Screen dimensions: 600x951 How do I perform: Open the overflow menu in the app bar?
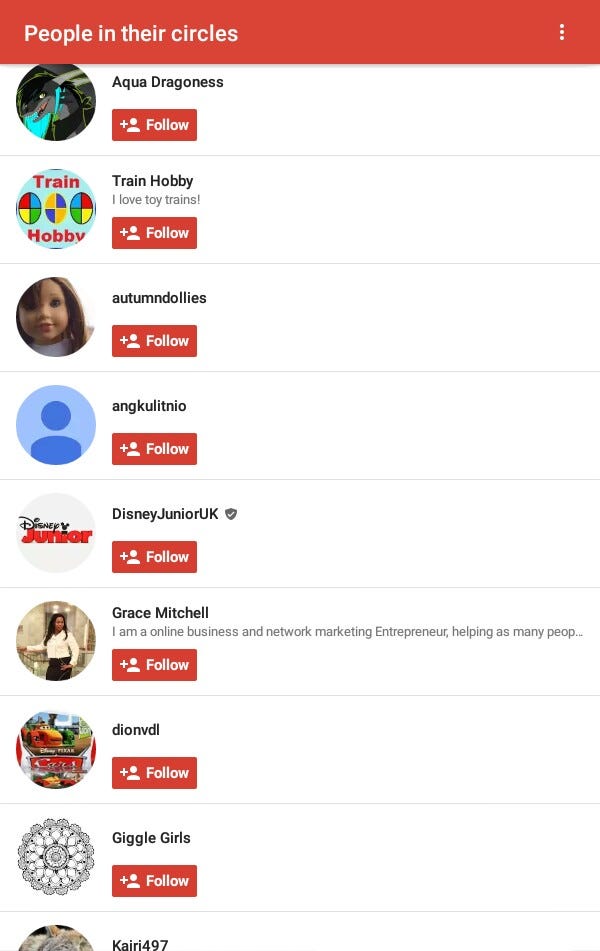click(562, 33)
